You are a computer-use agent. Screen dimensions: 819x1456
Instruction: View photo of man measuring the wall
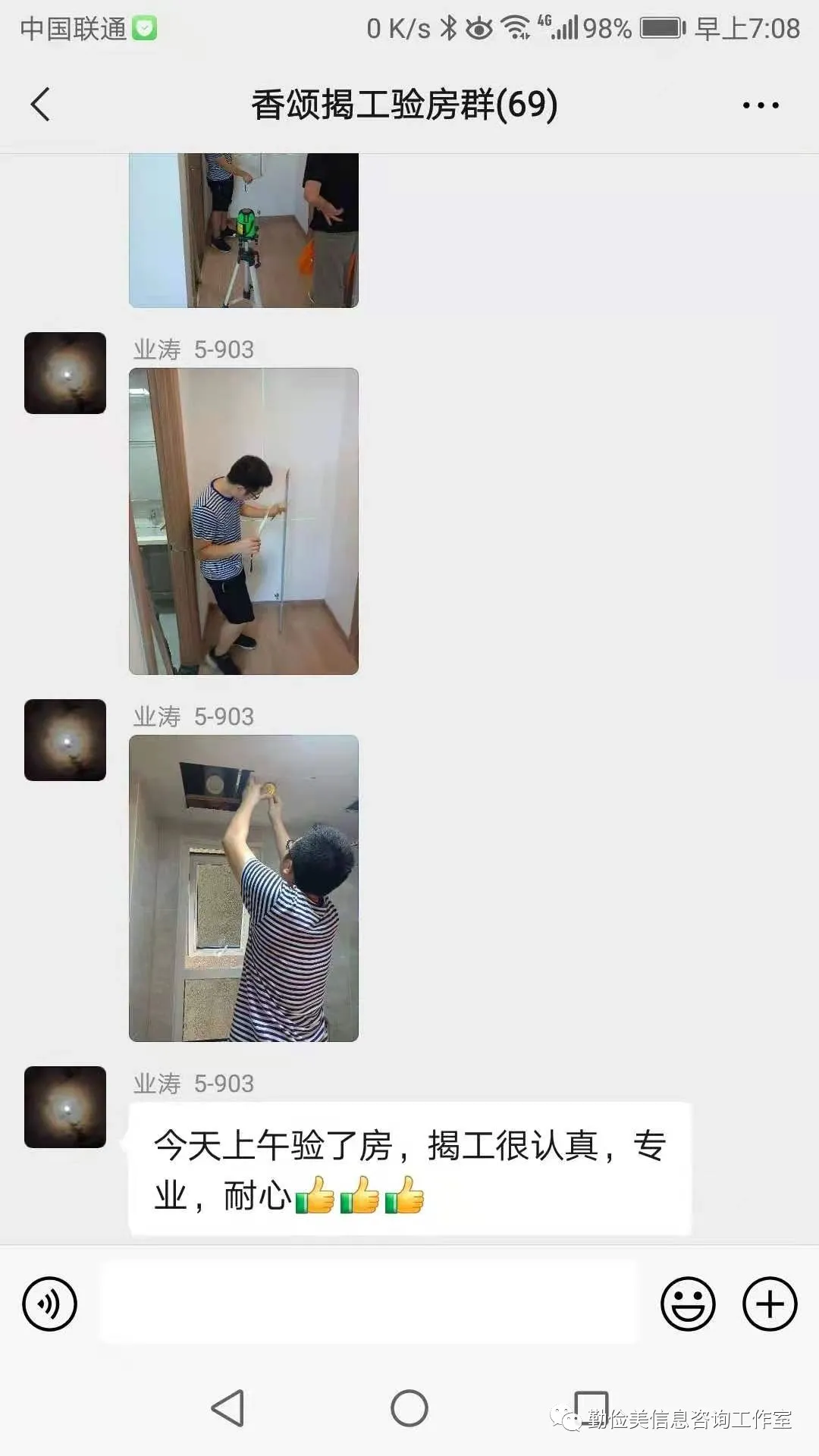tap(243, 521)
